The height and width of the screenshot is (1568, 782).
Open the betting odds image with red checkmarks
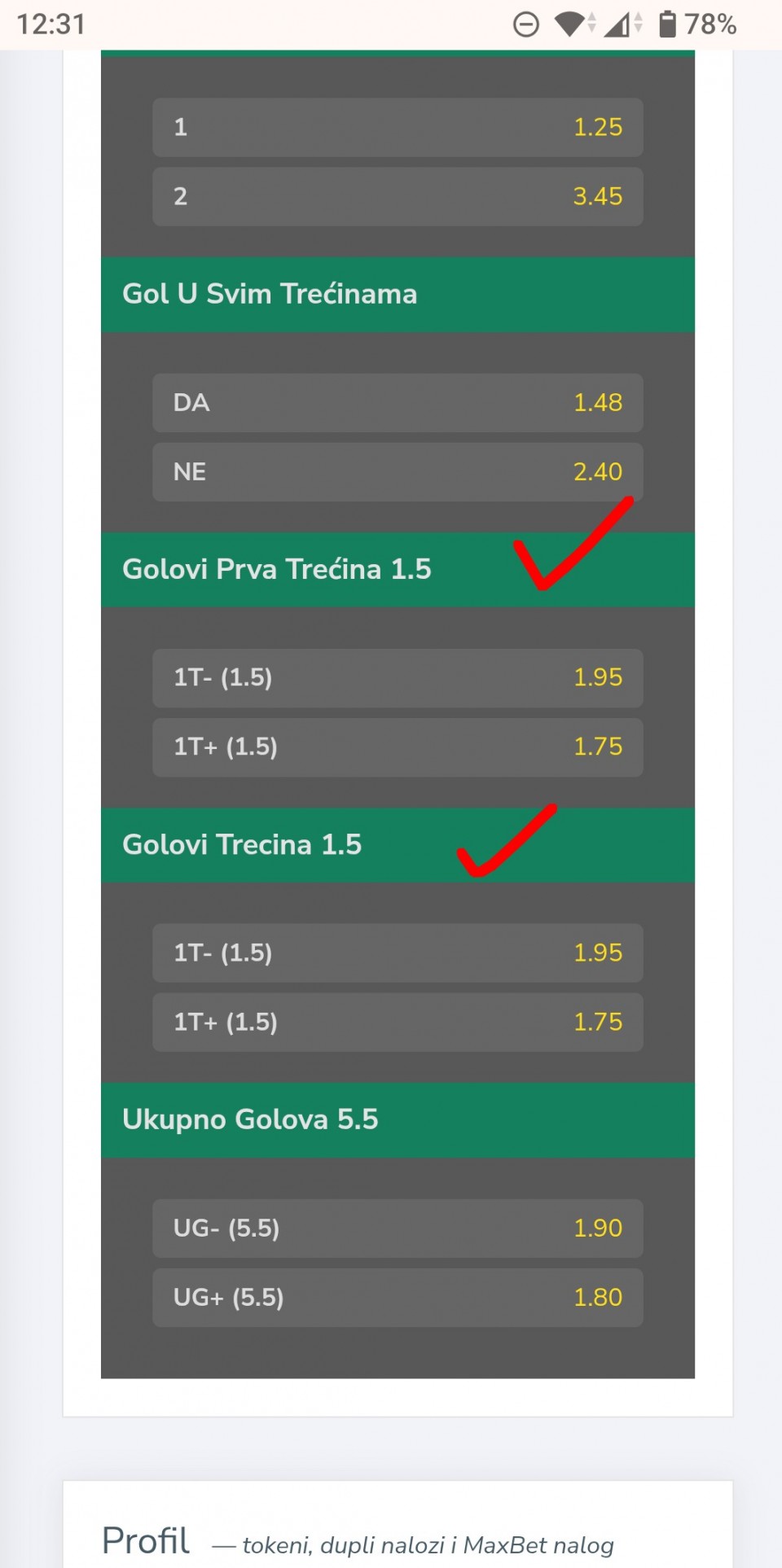coord(398,713)
